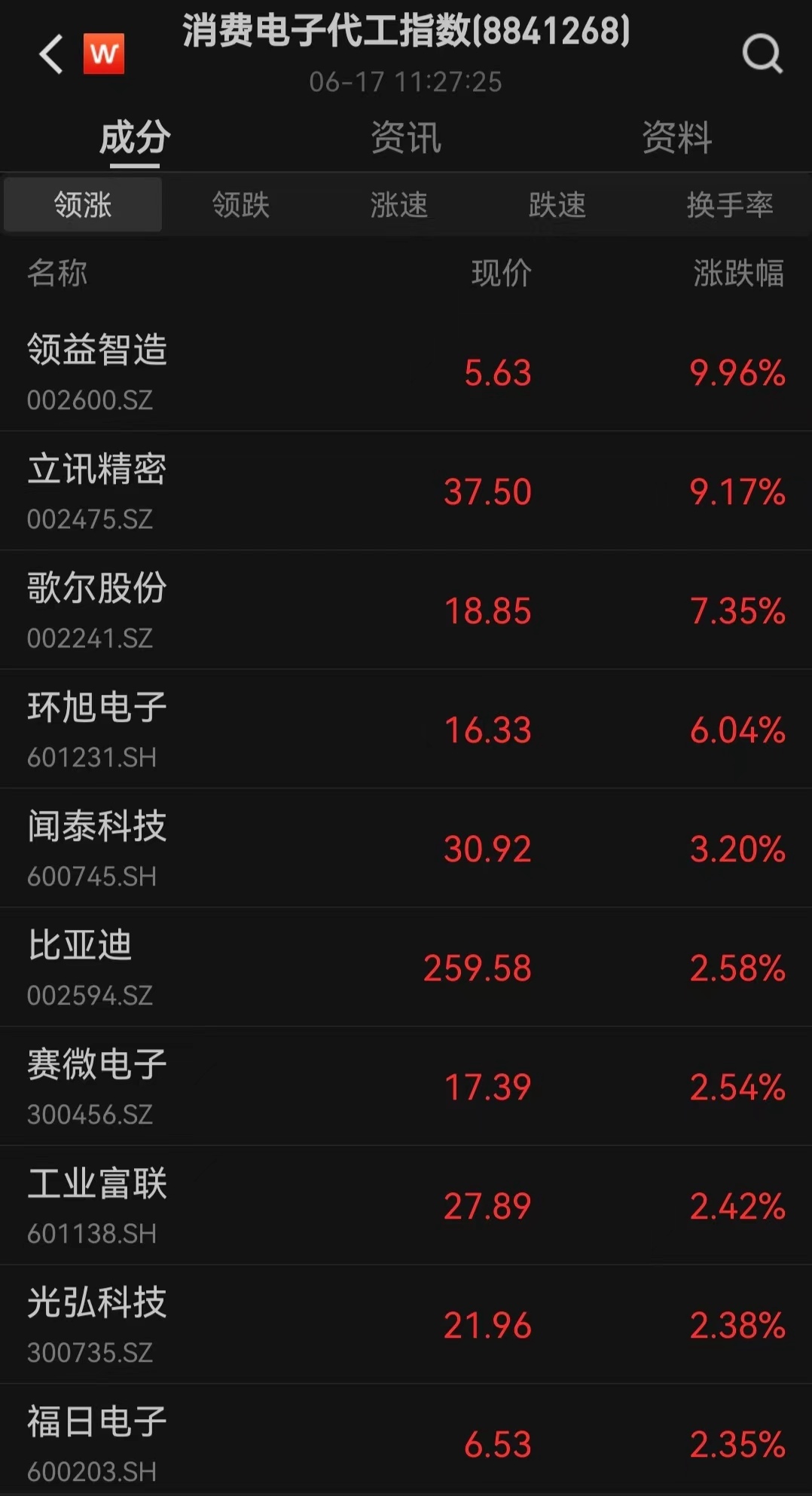Select the 跌速 filter
This screenshot has width=812, height=1496.
point(557,204)
